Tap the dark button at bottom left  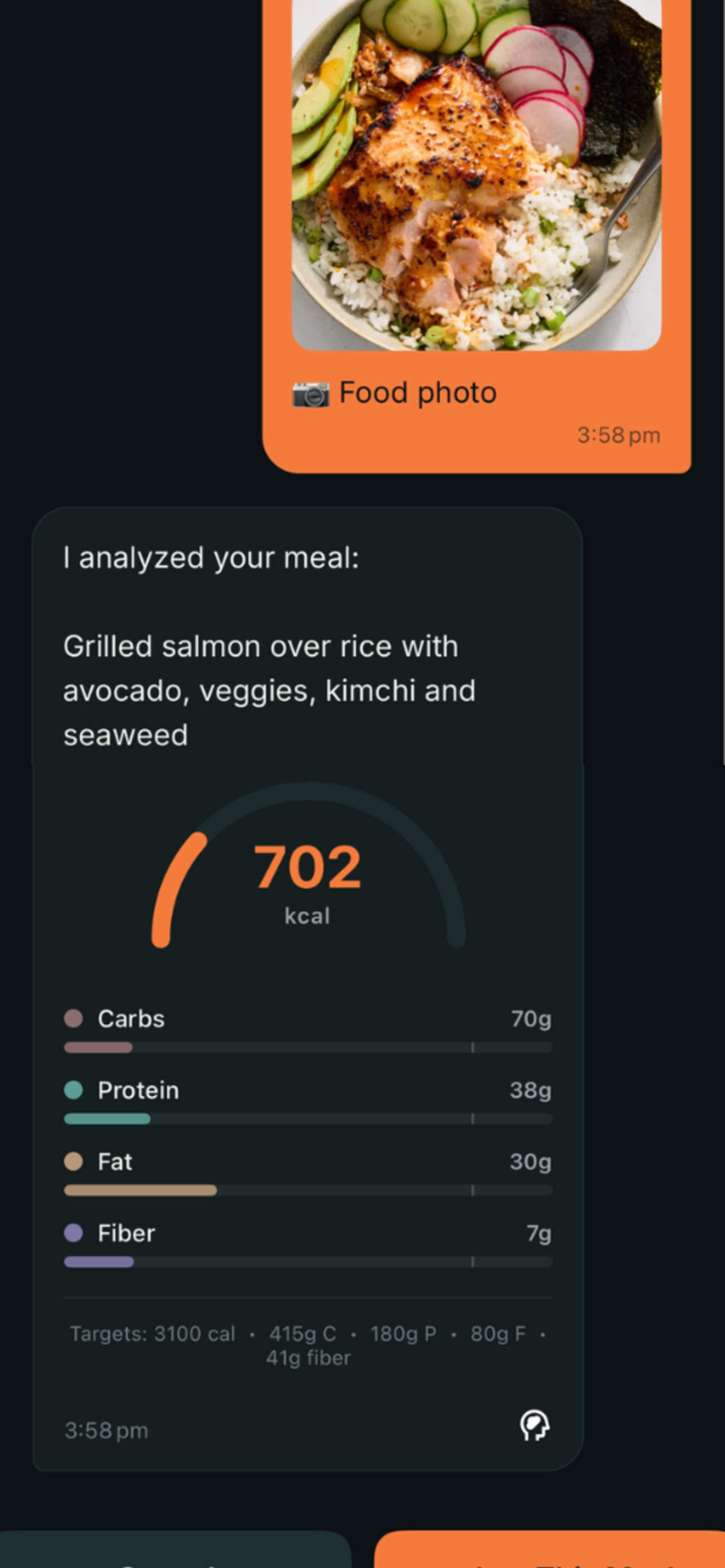click(175, 1552)
